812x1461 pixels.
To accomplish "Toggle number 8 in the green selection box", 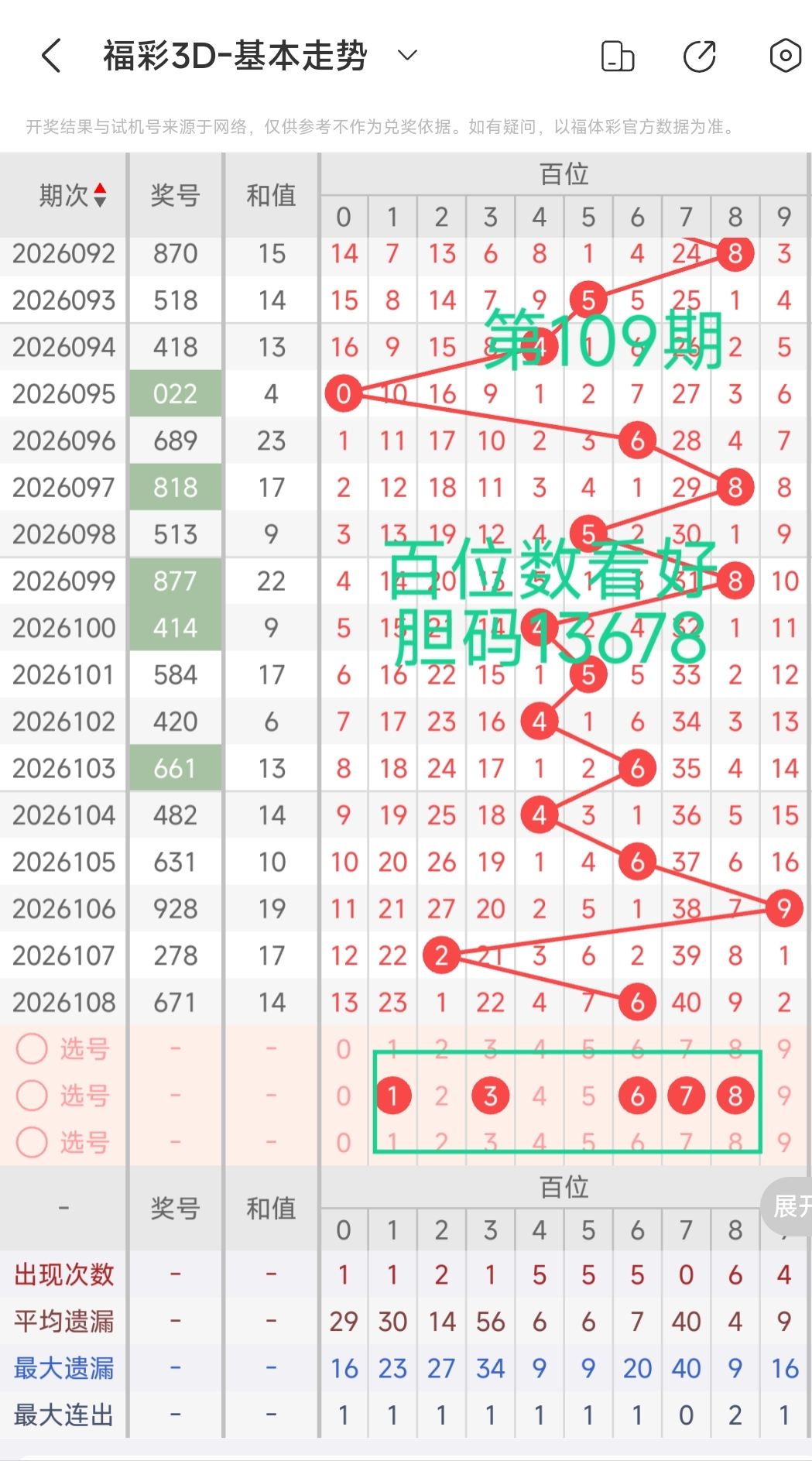I will (735, 1096).
